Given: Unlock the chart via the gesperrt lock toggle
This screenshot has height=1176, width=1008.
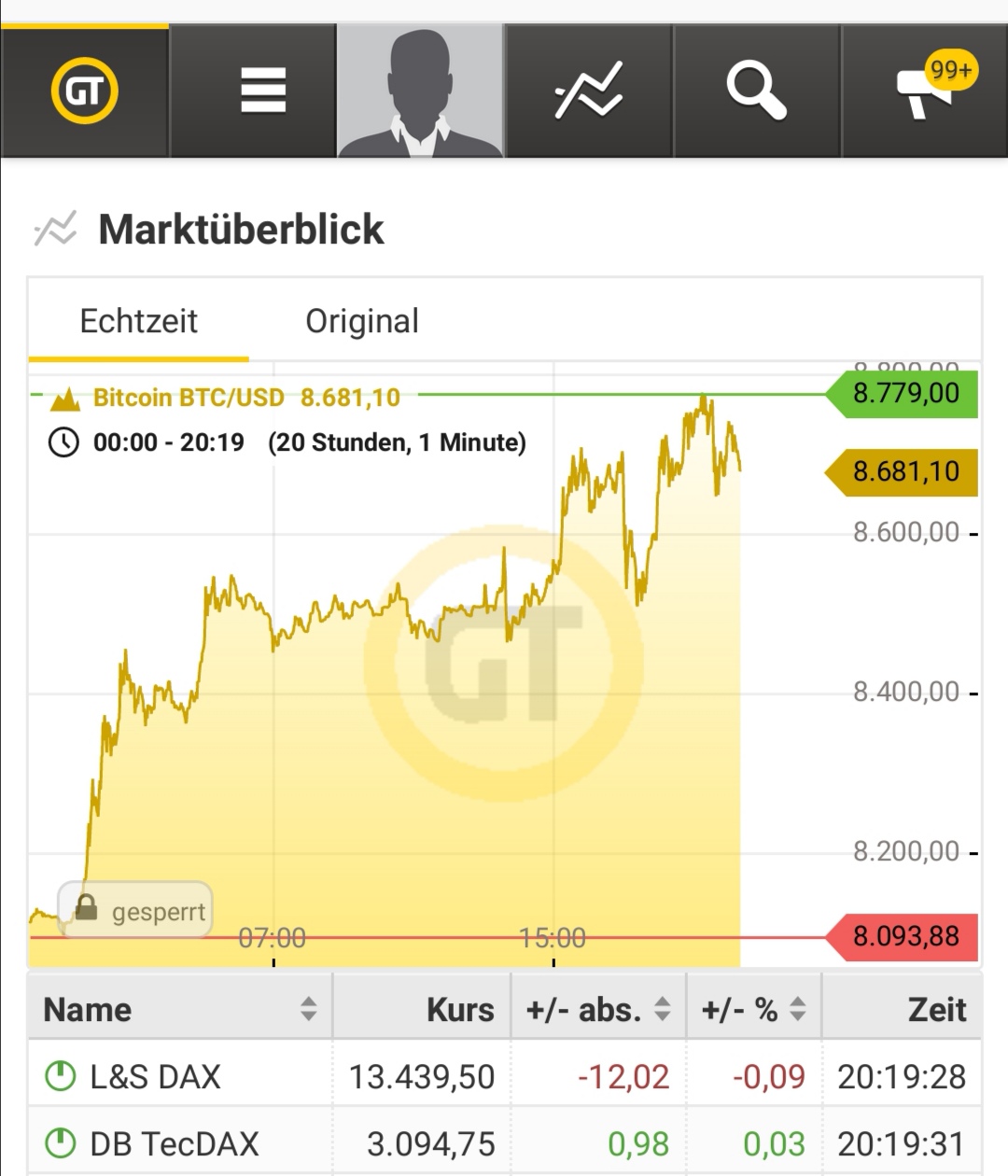Looking at the screenshot, I should (134, 911).
